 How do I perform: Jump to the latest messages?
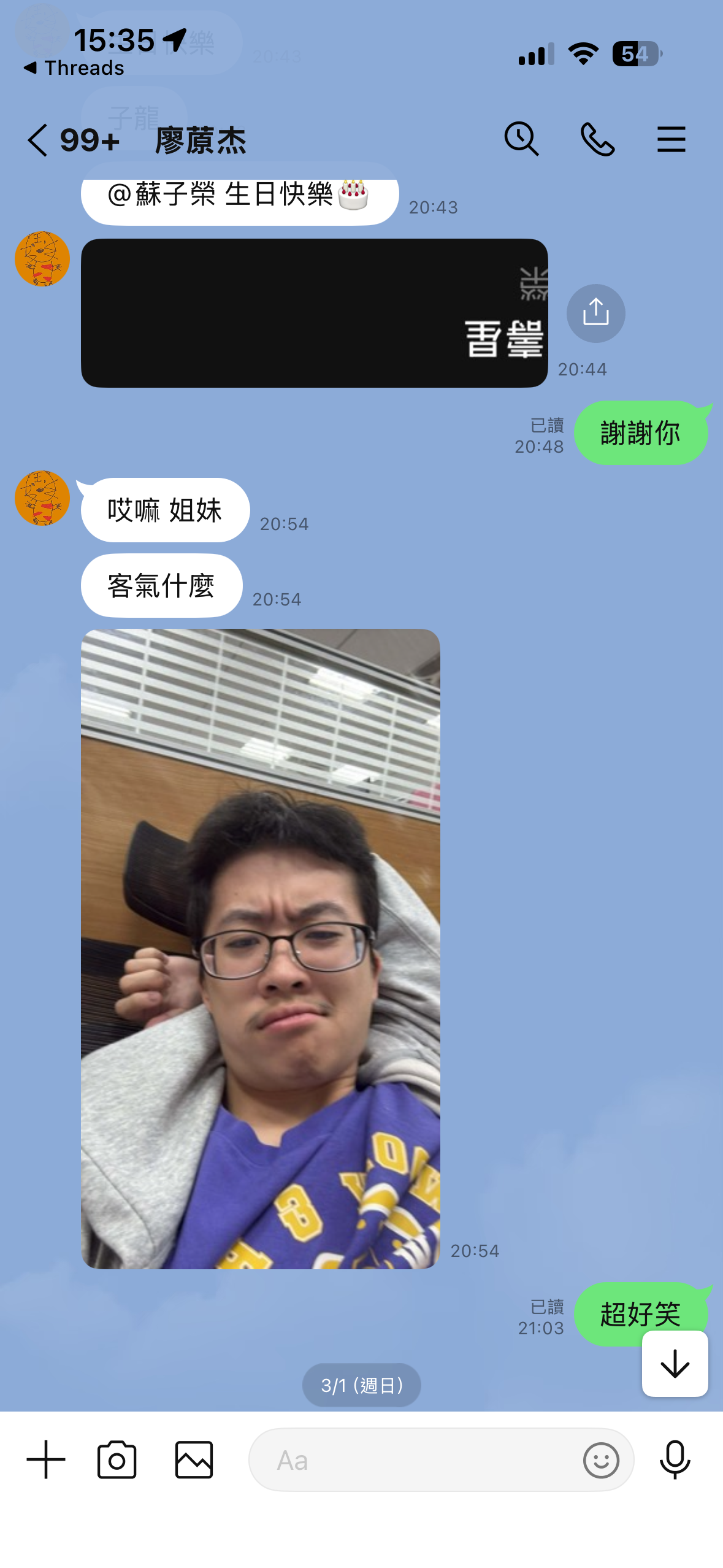(675, 1364)
